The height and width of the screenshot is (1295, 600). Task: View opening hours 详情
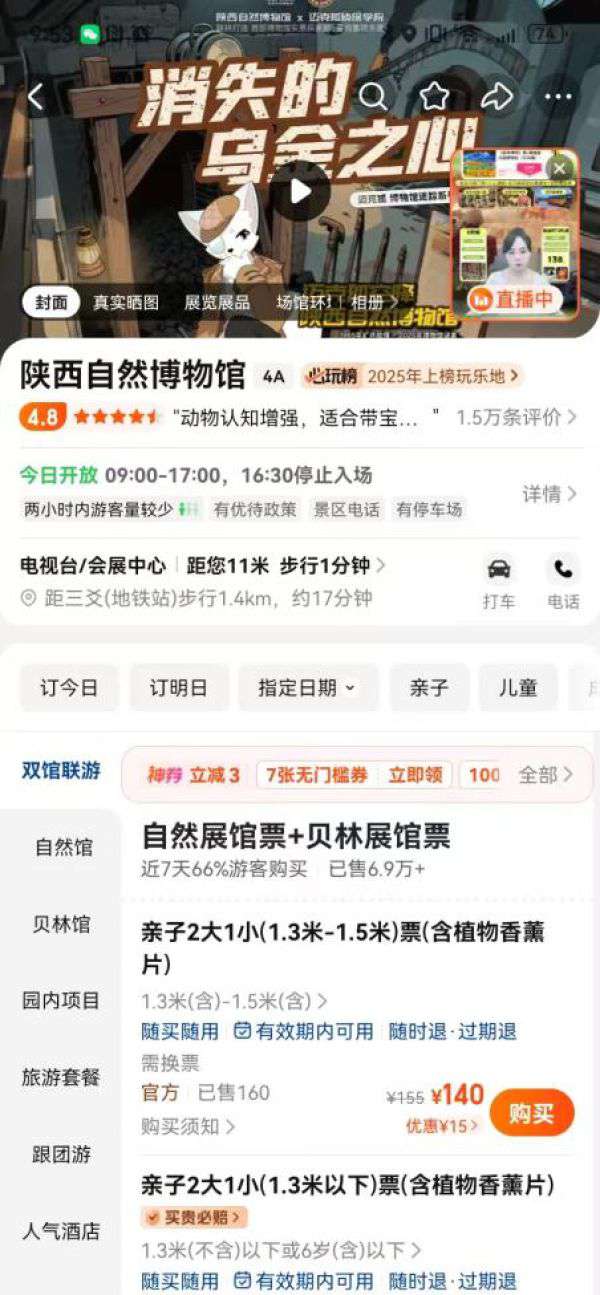click(x=549, y=494)
